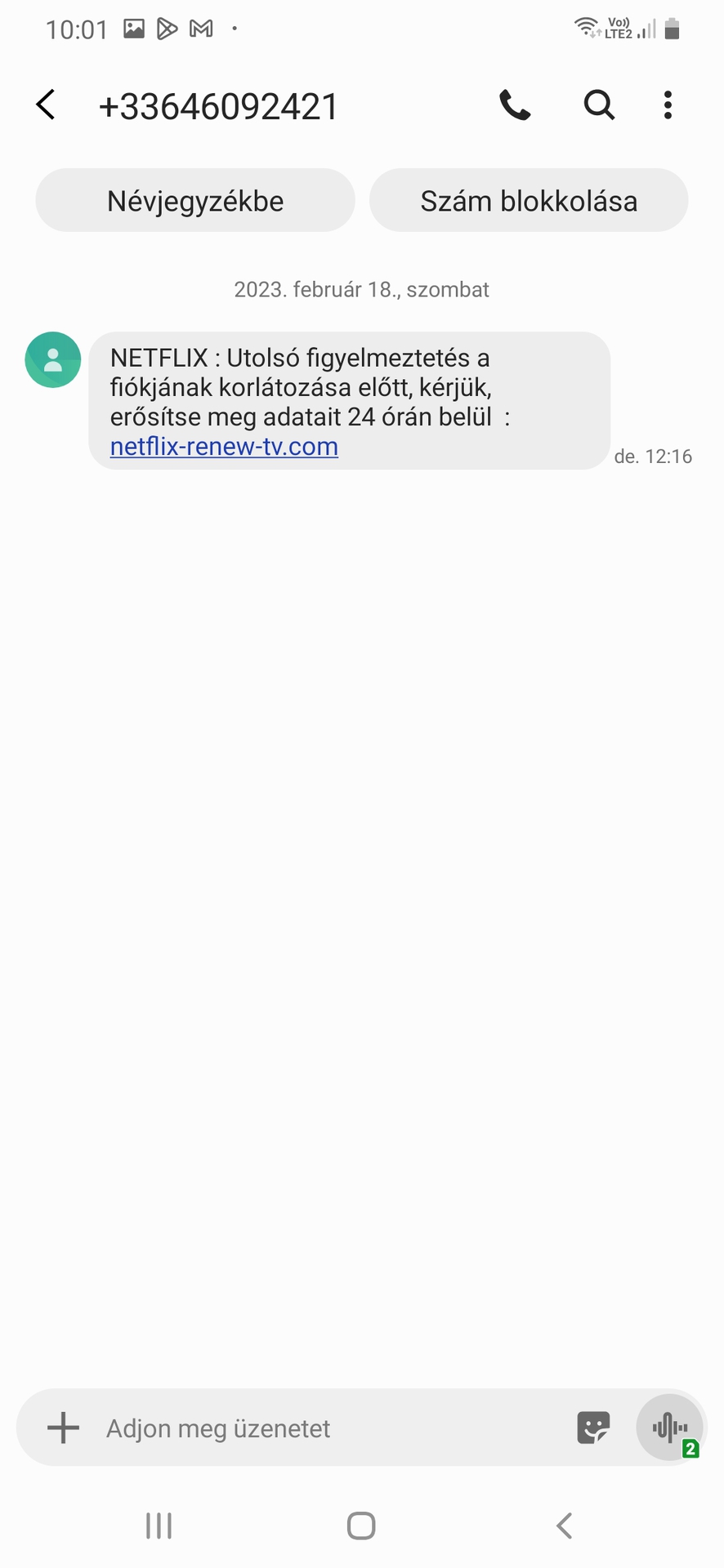Select Szám blokkolása to block number

tap(529, 201)
